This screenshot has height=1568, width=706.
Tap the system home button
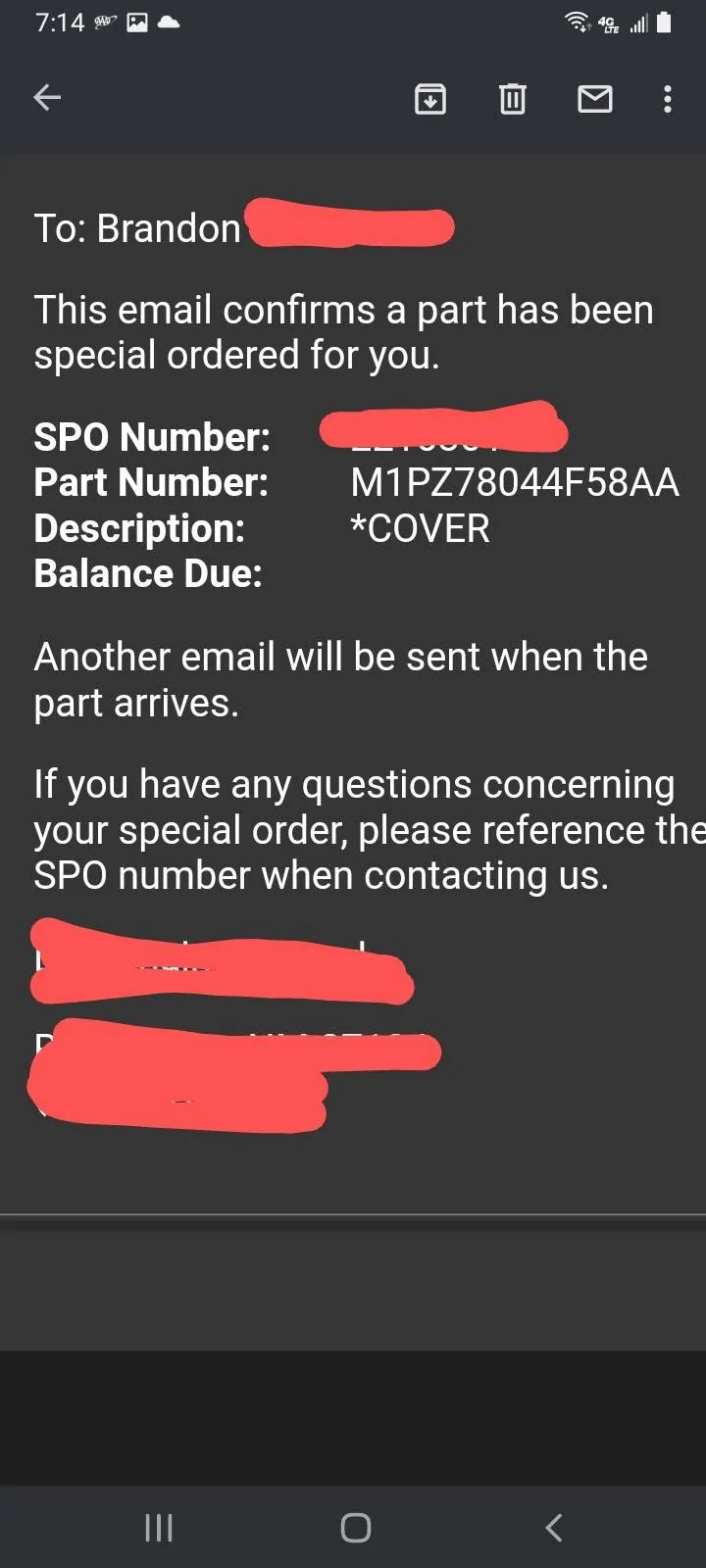pyautogui.click(x=355, y=1527)
